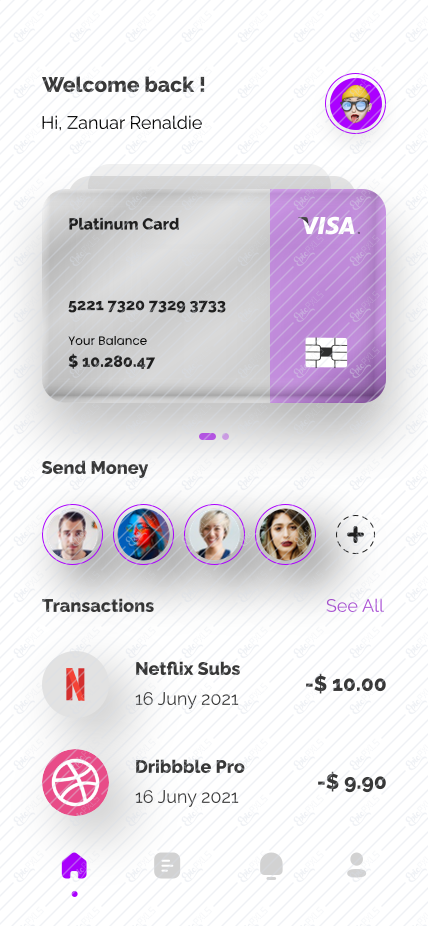Open the Dribbble Pro transaction
Screen dimensions: 428x926
tap(214, 782)
